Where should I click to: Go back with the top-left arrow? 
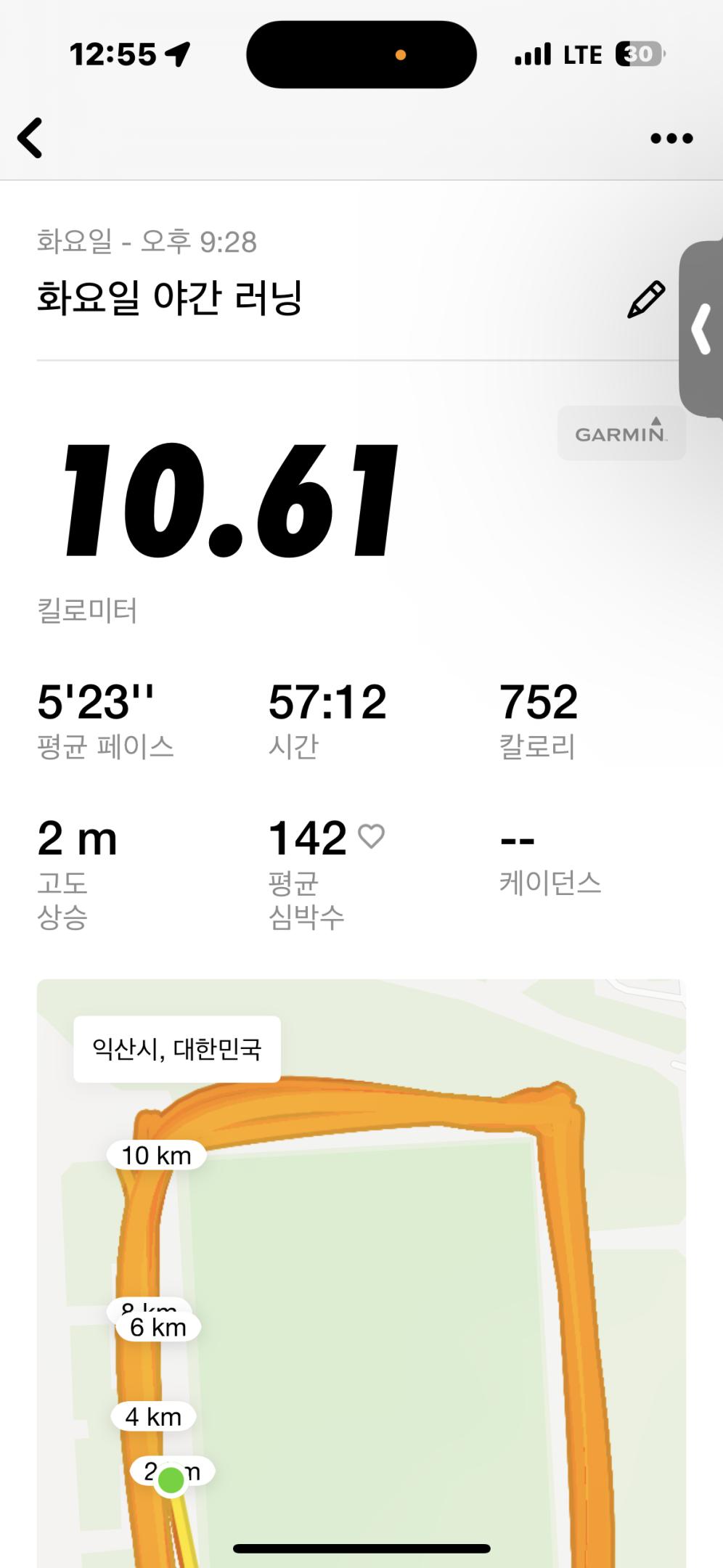(x=30, y=138)
